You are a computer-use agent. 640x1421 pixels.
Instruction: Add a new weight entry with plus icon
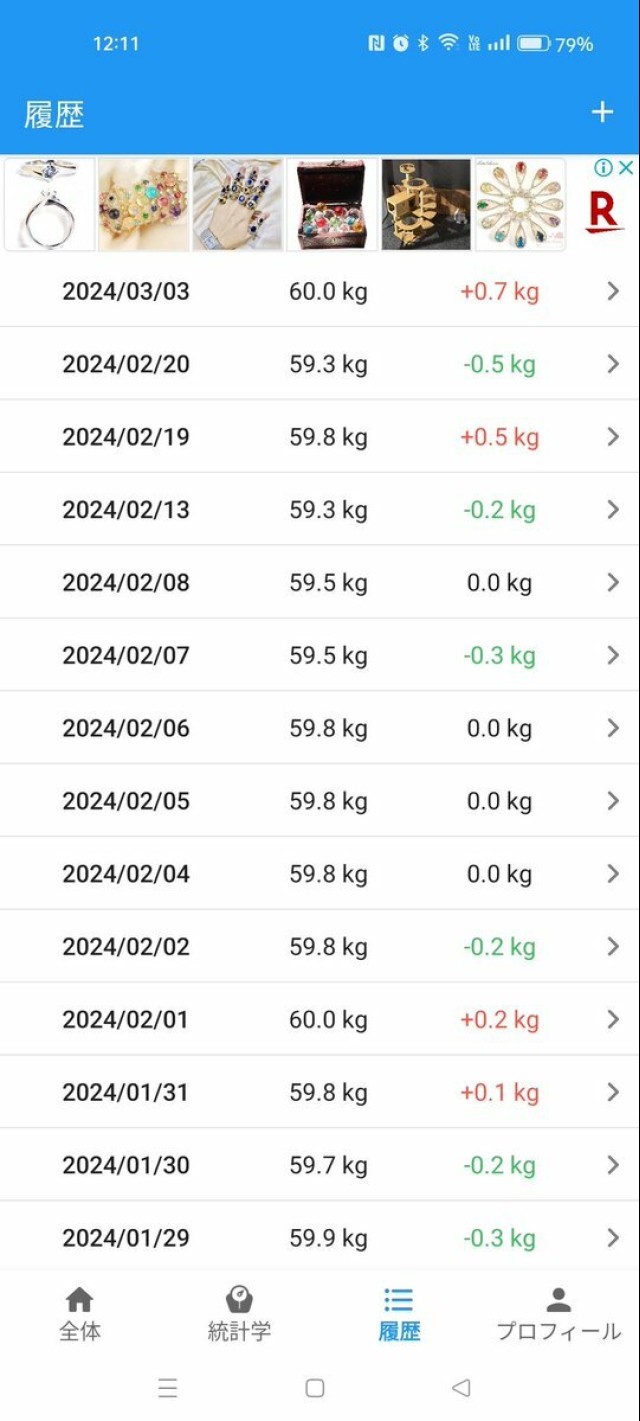point(601,112)
